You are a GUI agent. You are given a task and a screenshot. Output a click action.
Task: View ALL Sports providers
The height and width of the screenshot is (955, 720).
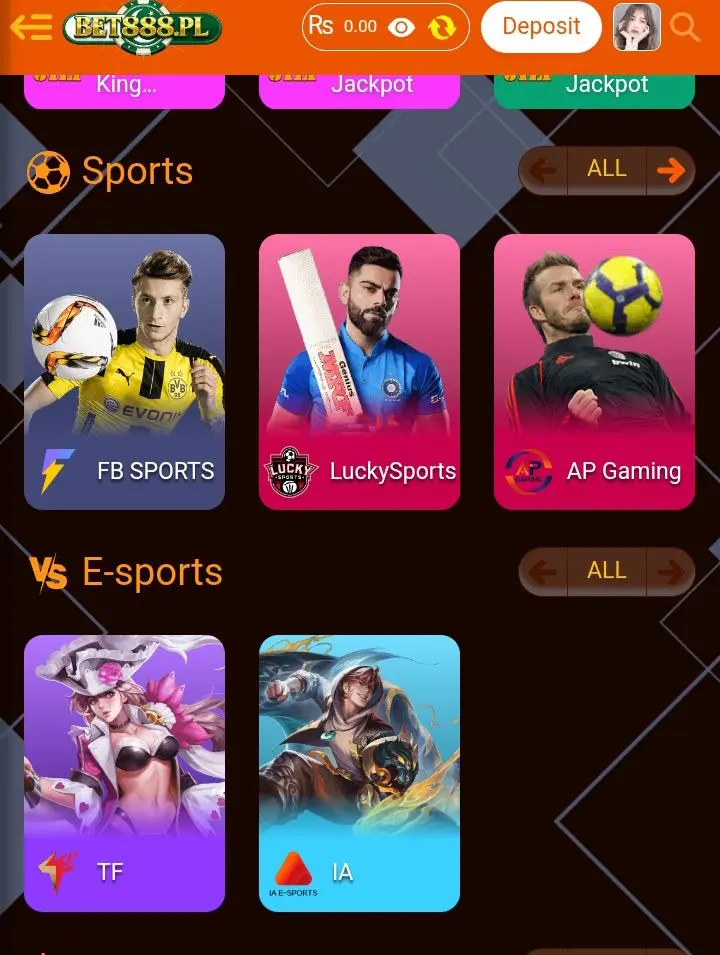(606, 169)
